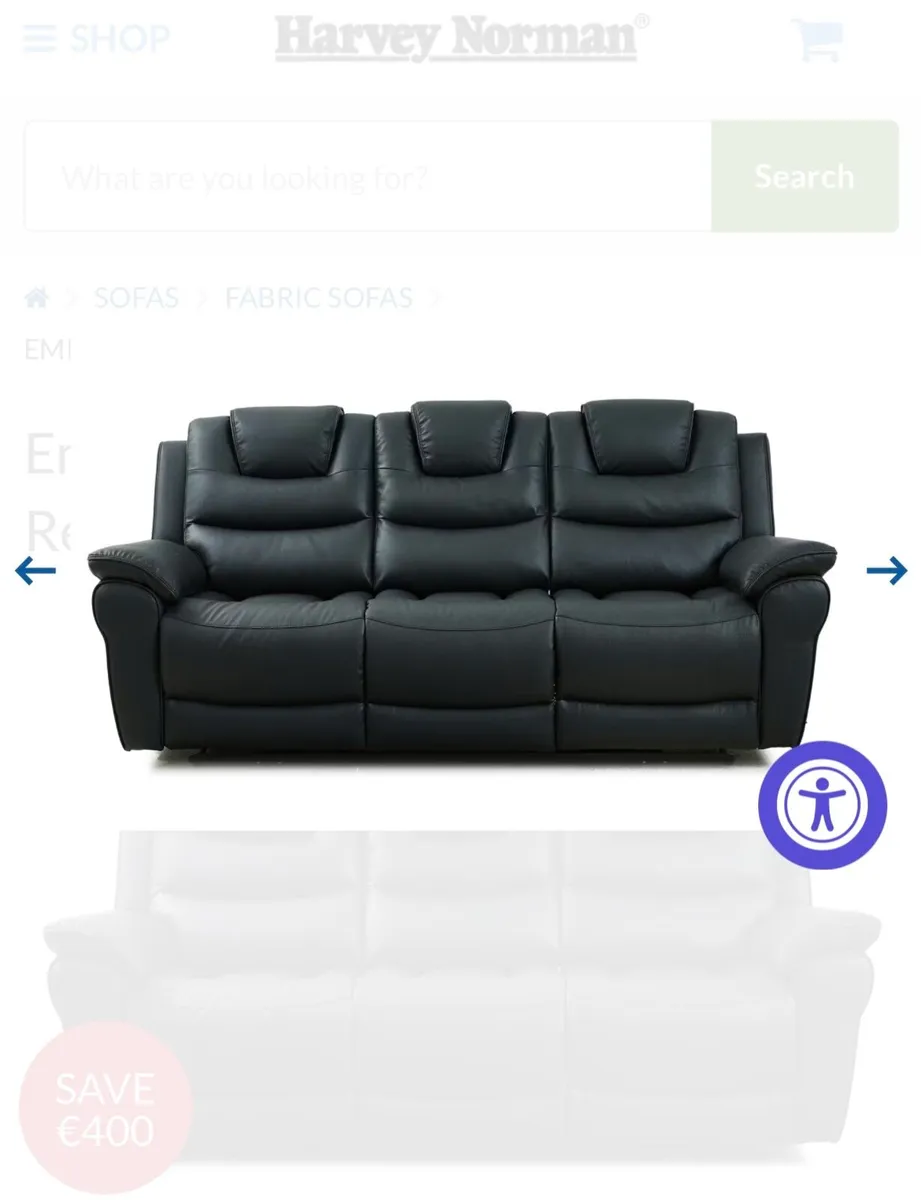Select the next image arrow
The height and width of the screenshot is (1200, 921).
(x=885, y=569)
